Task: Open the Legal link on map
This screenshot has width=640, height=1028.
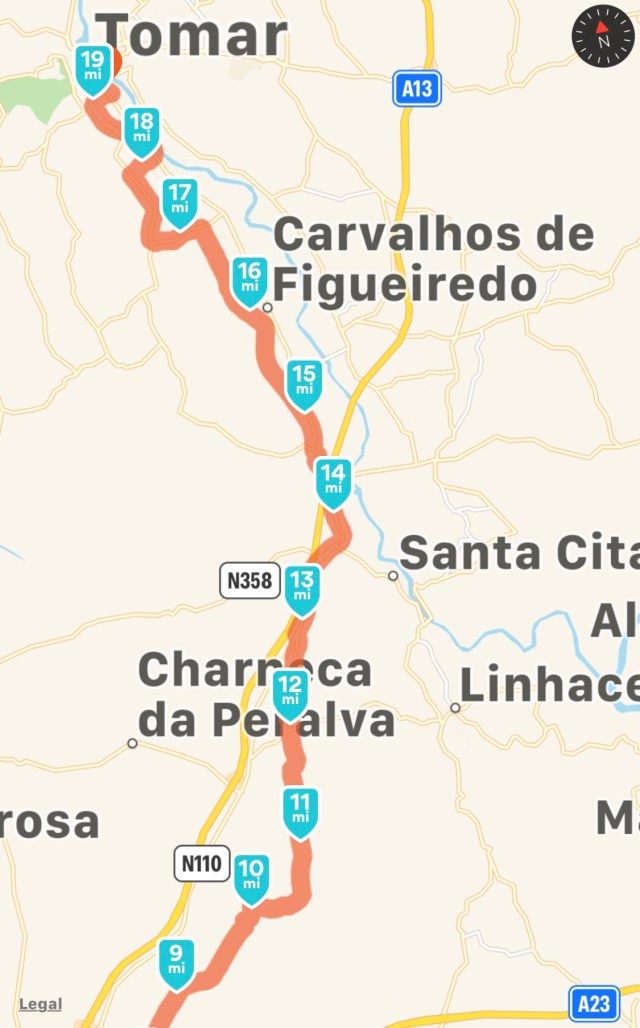Action: [40, 1004]
